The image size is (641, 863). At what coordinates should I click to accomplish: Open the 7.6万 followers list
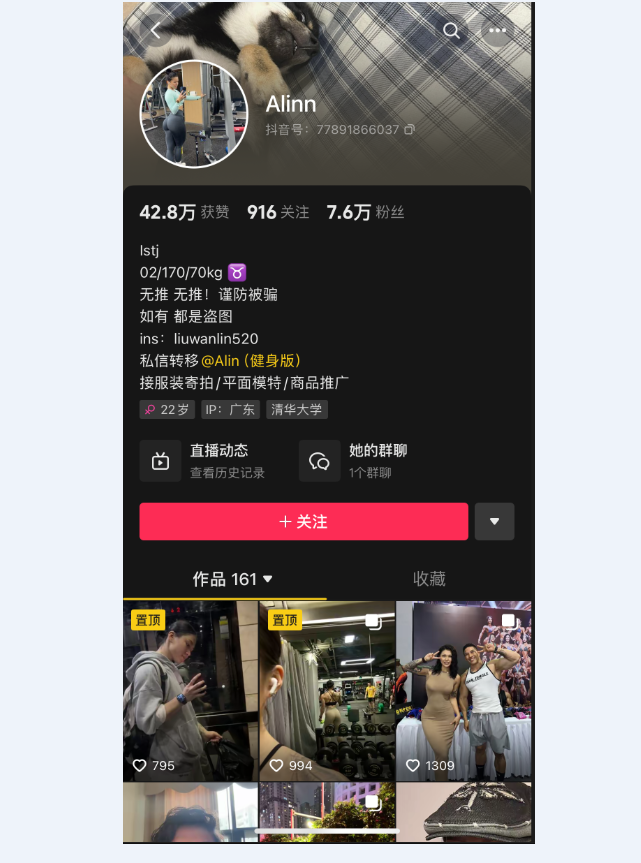tap(365, 212)
